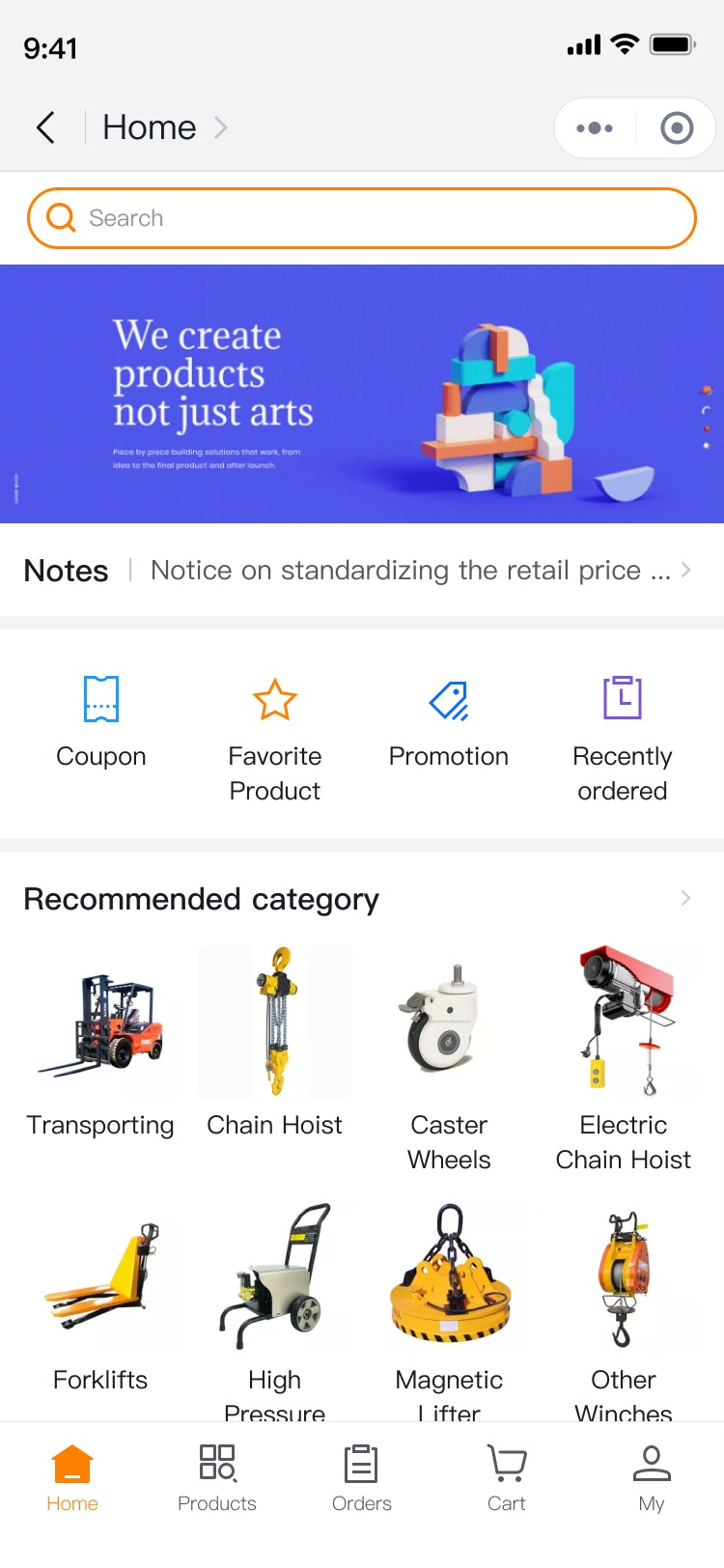Switch to the Products tab
The height and width of the screenshot is (1568, 724).
[x=217, y=1477]
